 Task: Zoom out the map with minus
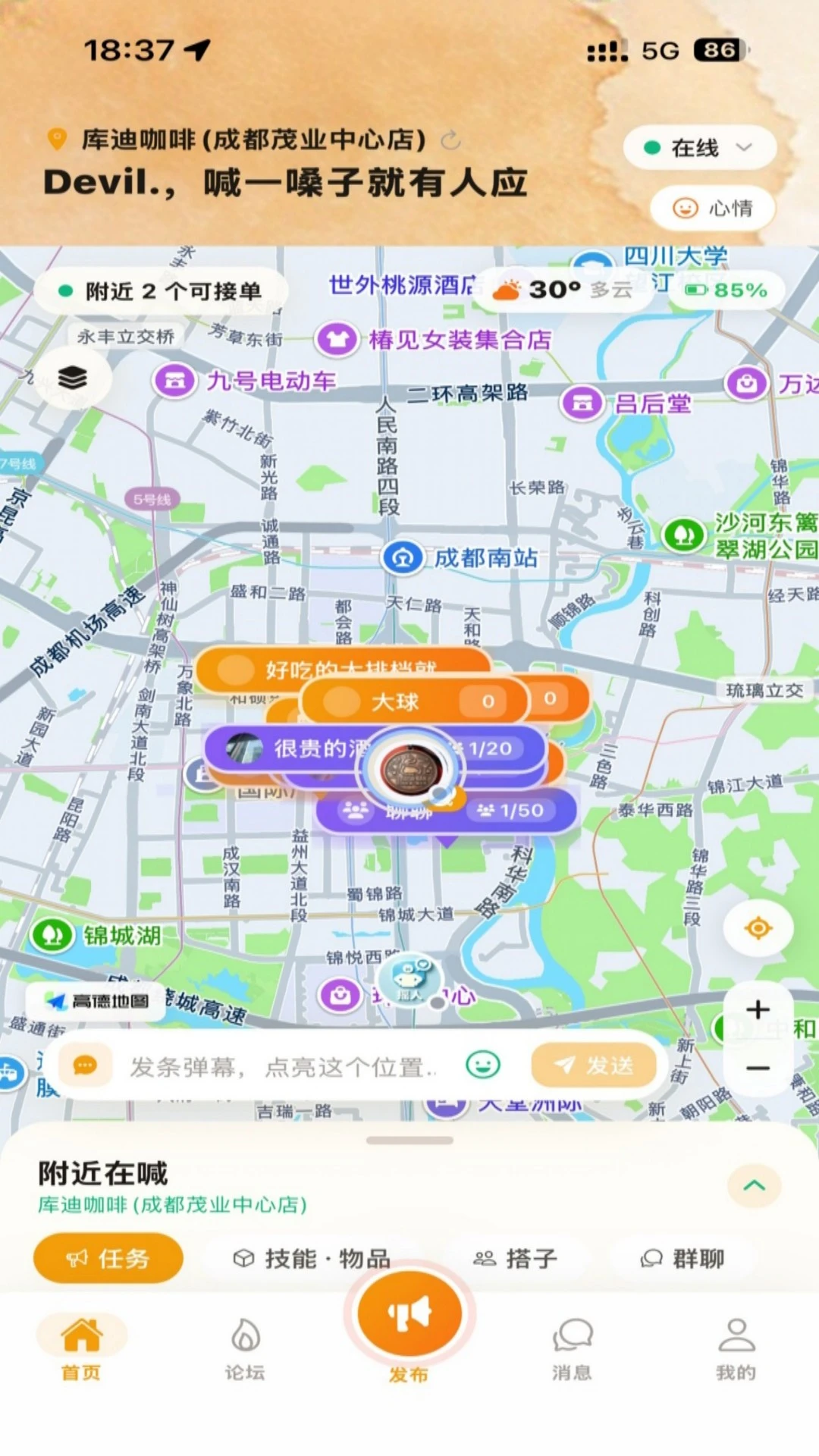758,1068
